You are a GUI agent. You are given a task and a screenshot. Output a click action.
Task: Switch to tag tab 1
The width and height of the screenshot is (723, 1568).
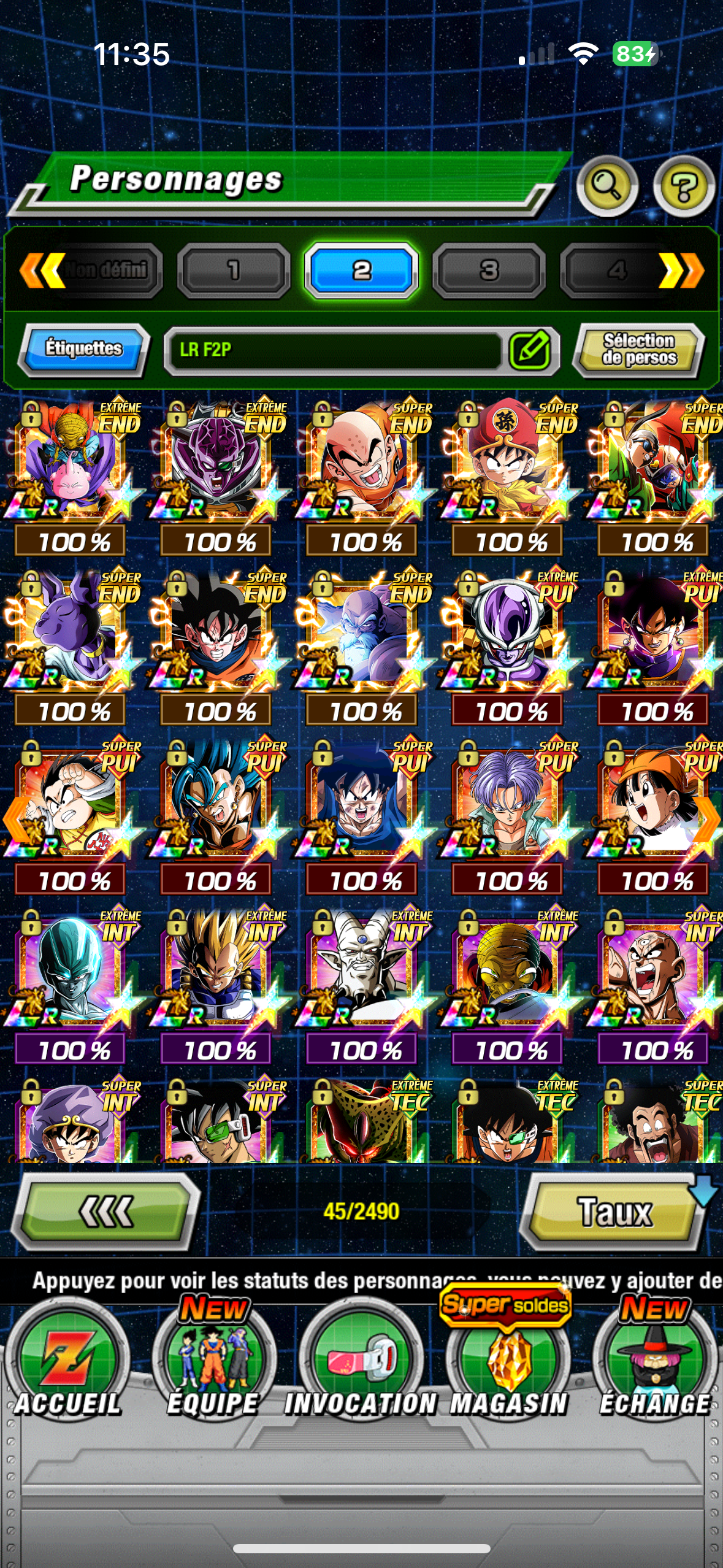pos(234,271)
